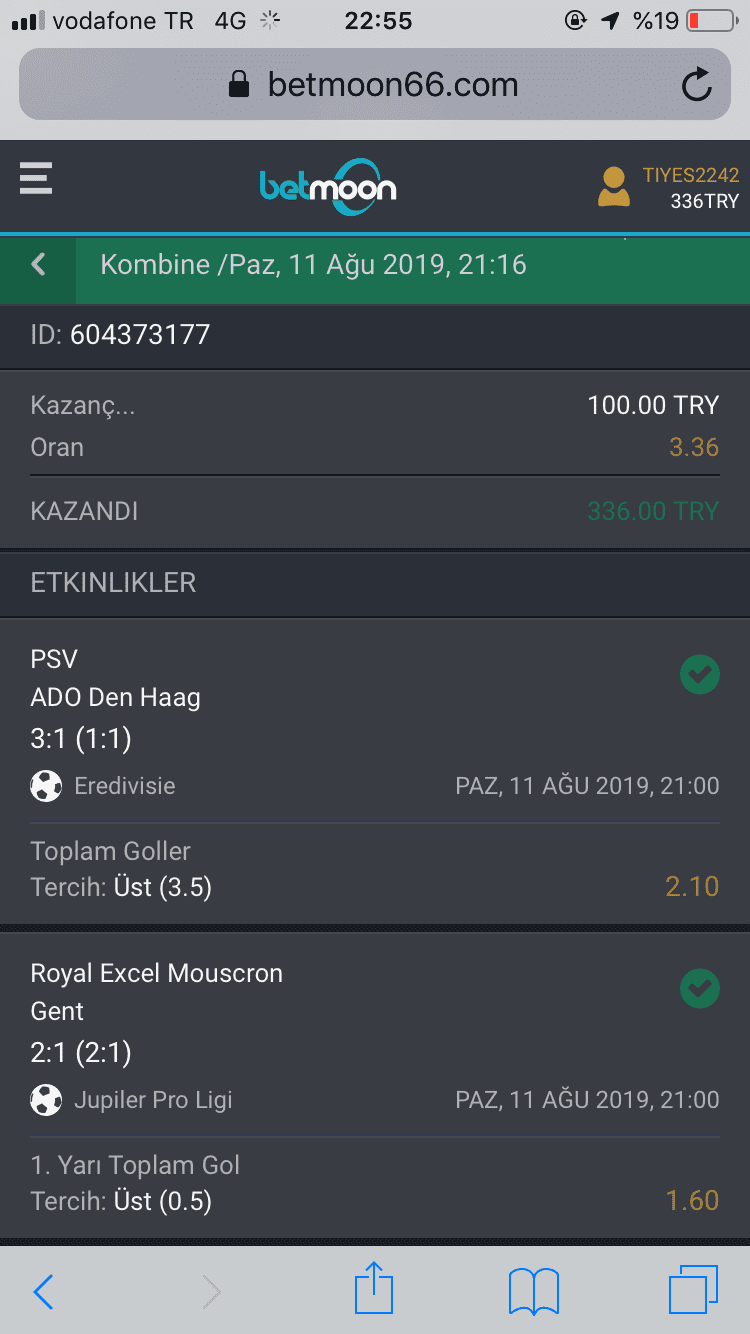Tap Safari's back arrow
The height and width of the screenshot is (1334, 750).
tap(43, 1291)
